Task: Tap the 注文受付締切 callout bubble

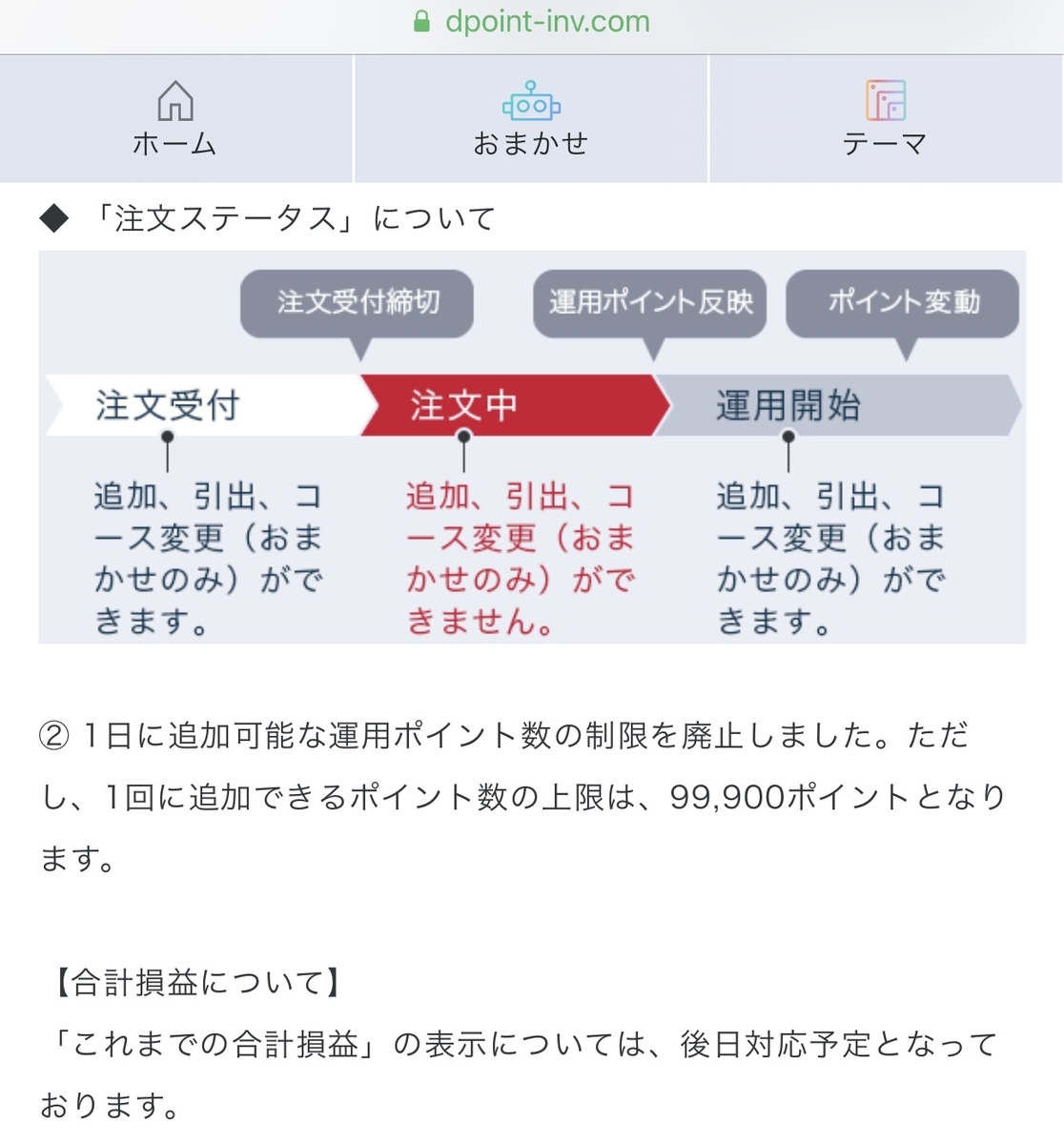Action: click(x=358, y=300)
